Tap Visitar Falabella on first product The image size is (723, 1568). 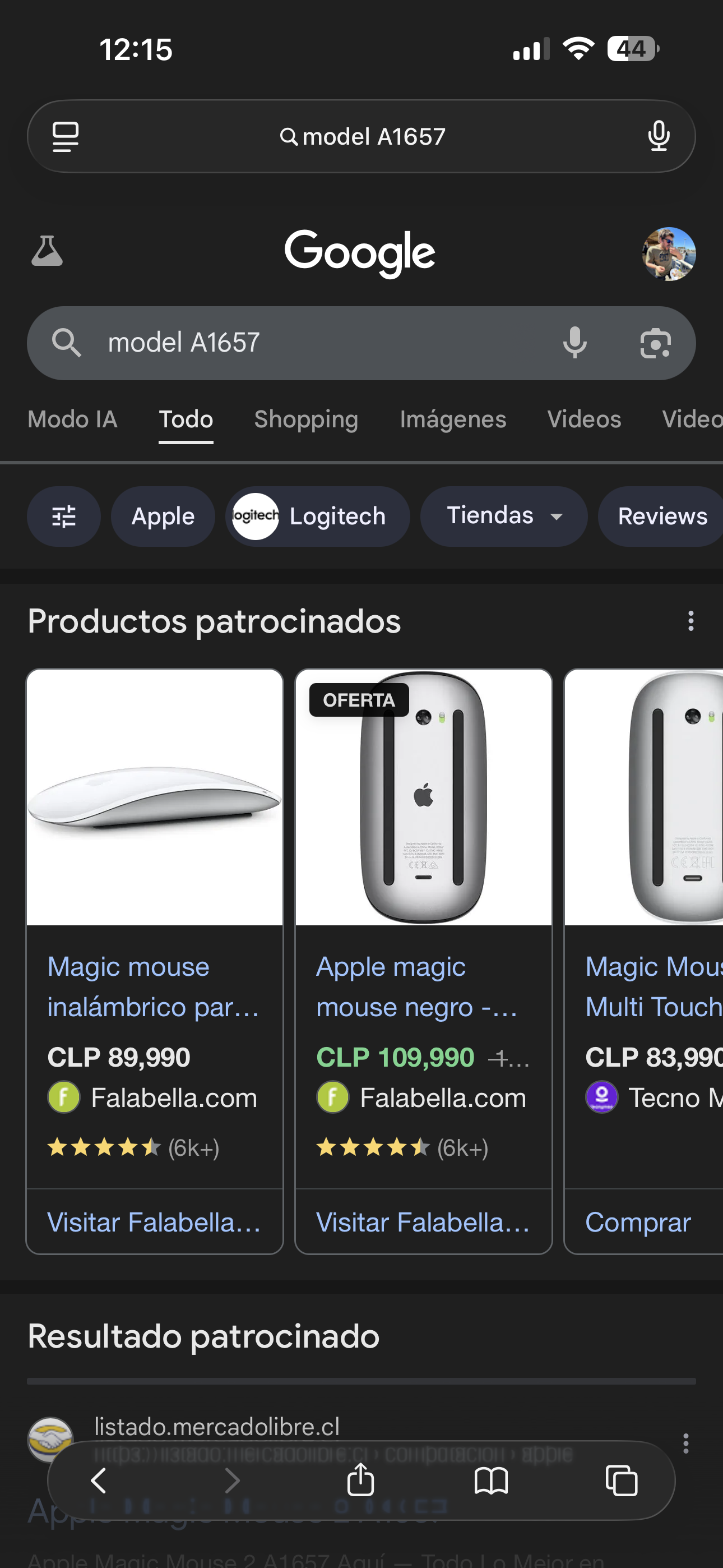154,1221
